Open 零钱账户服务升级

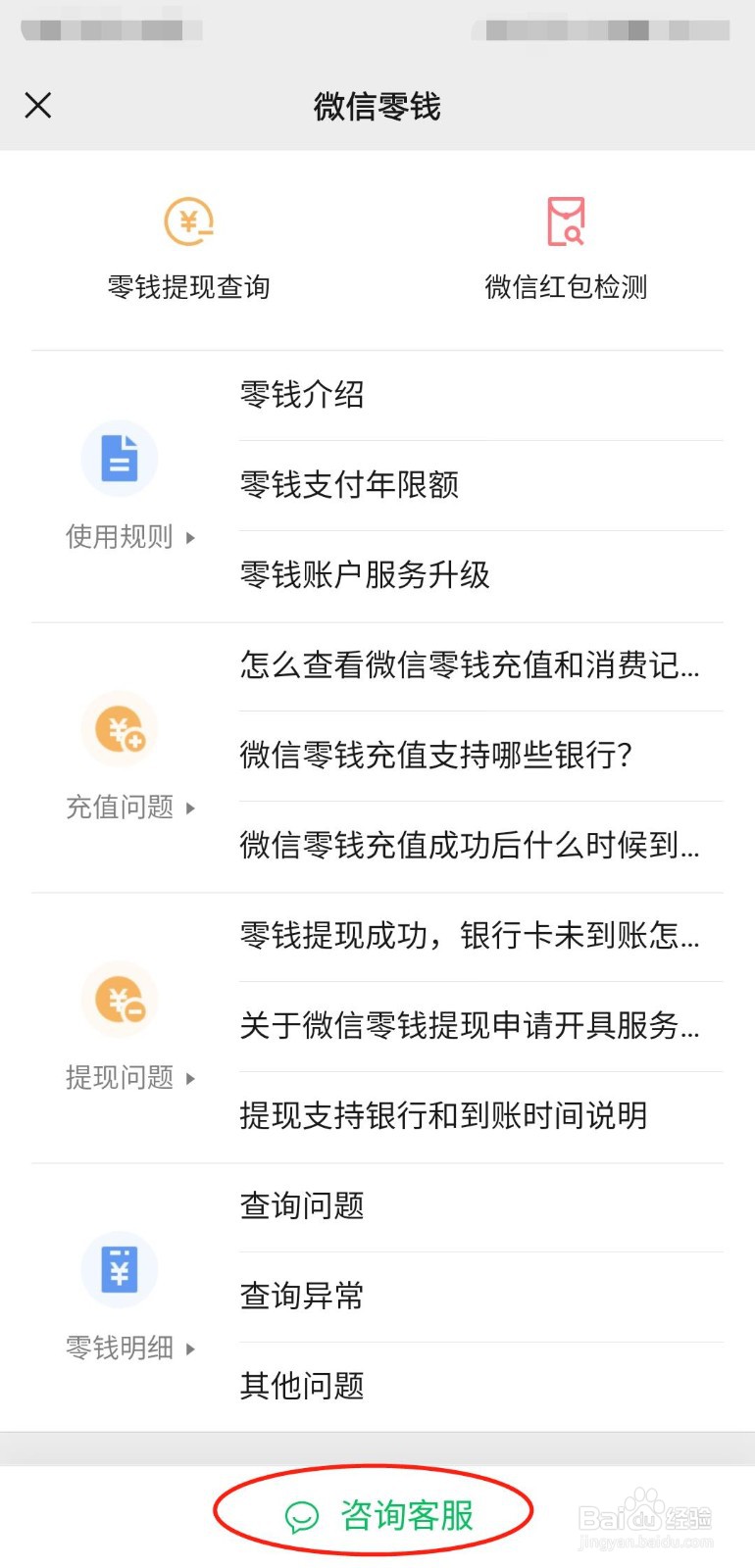365,574
